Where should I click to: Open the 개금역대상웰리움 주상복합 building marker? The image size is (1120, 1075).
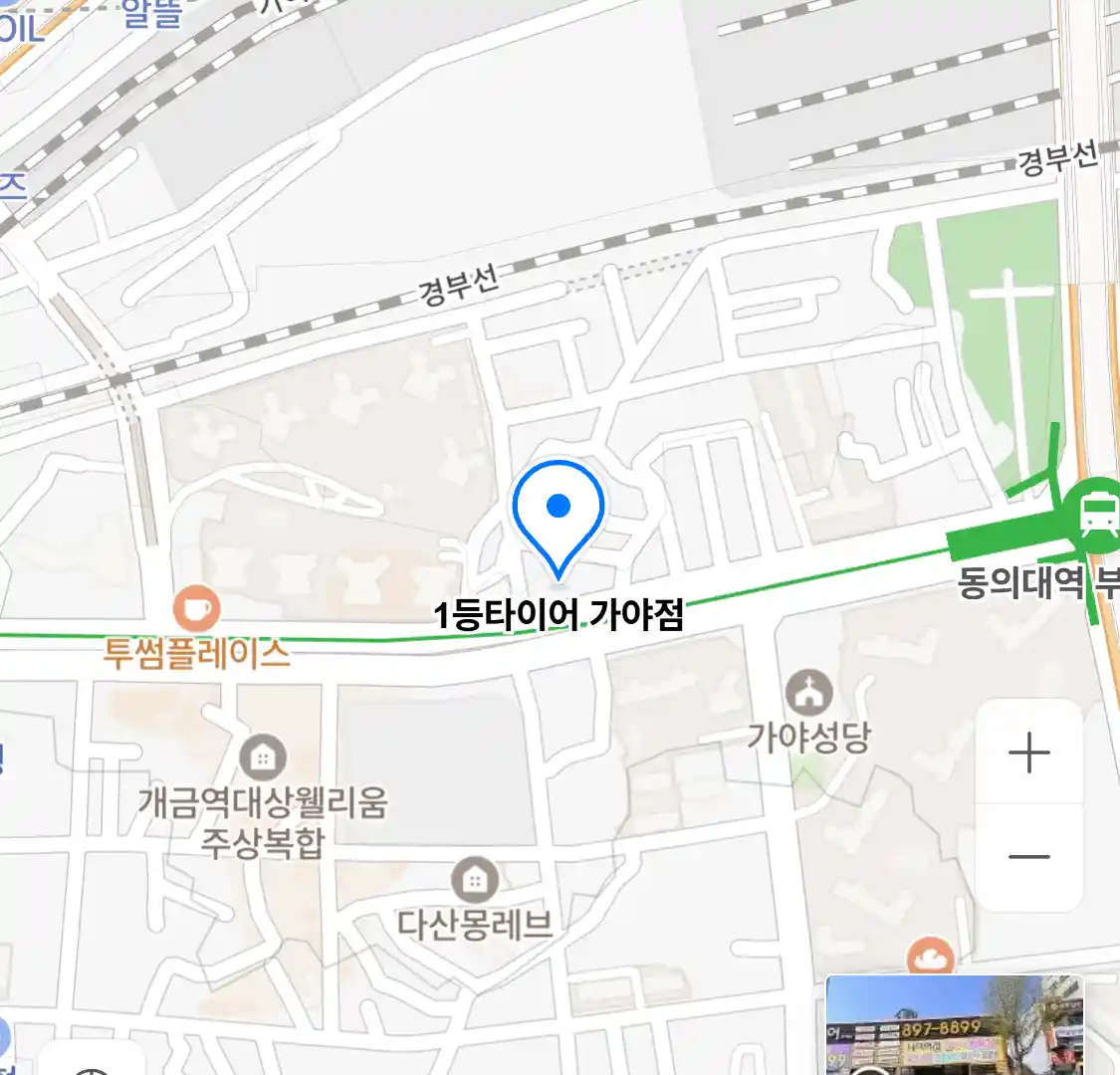262,758
